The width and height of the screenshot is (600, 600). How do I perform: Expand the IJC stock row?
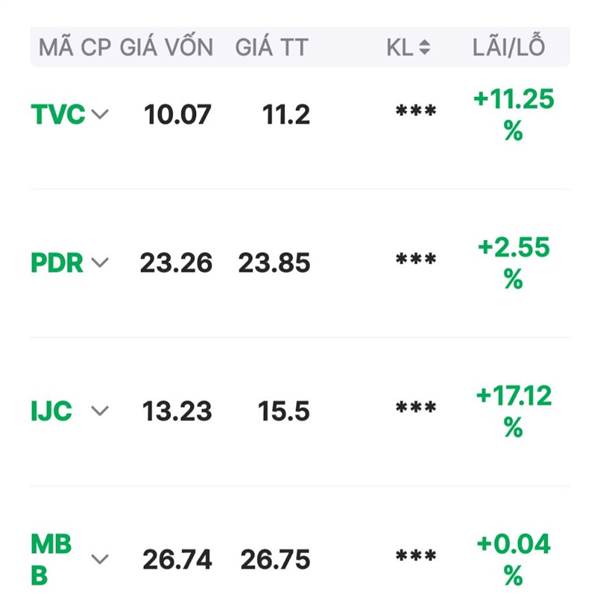tap(99, 411)
